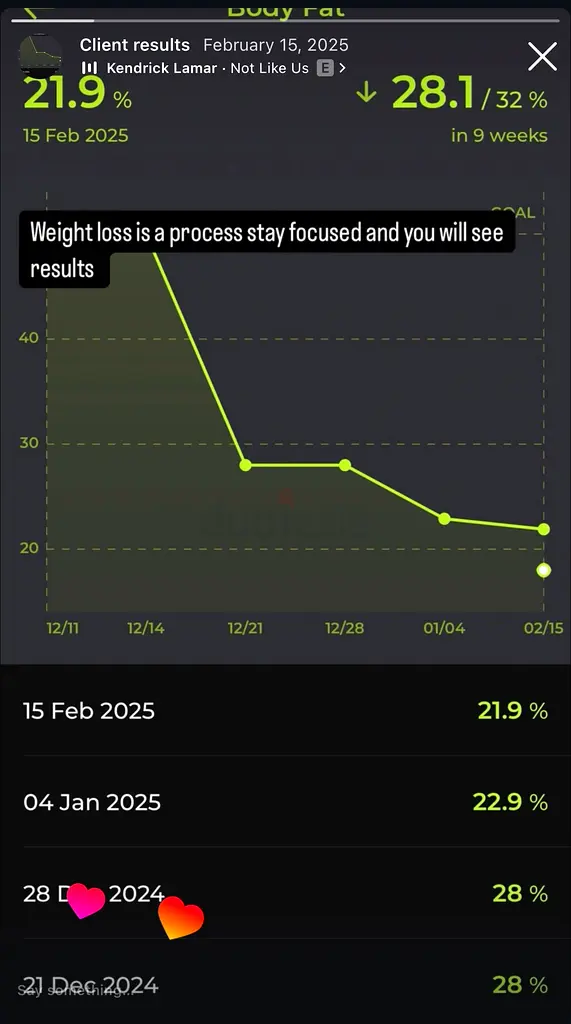Image resolution: width=571 pixels, height=1024 pixels.
Task: Close the story with the X button
Action: [x=542, y=57]
